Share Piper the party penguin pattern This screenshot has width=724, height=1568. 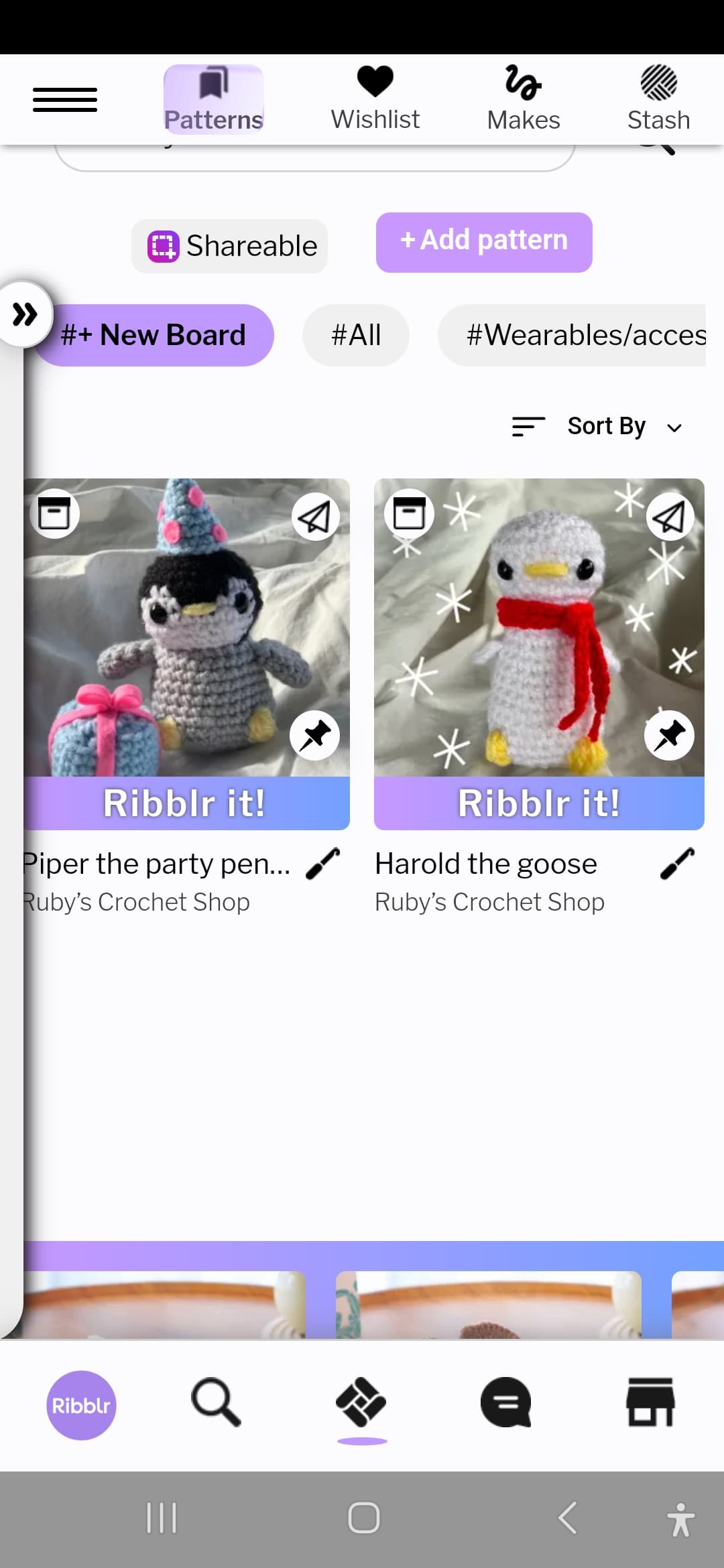[x=315, y=516]
